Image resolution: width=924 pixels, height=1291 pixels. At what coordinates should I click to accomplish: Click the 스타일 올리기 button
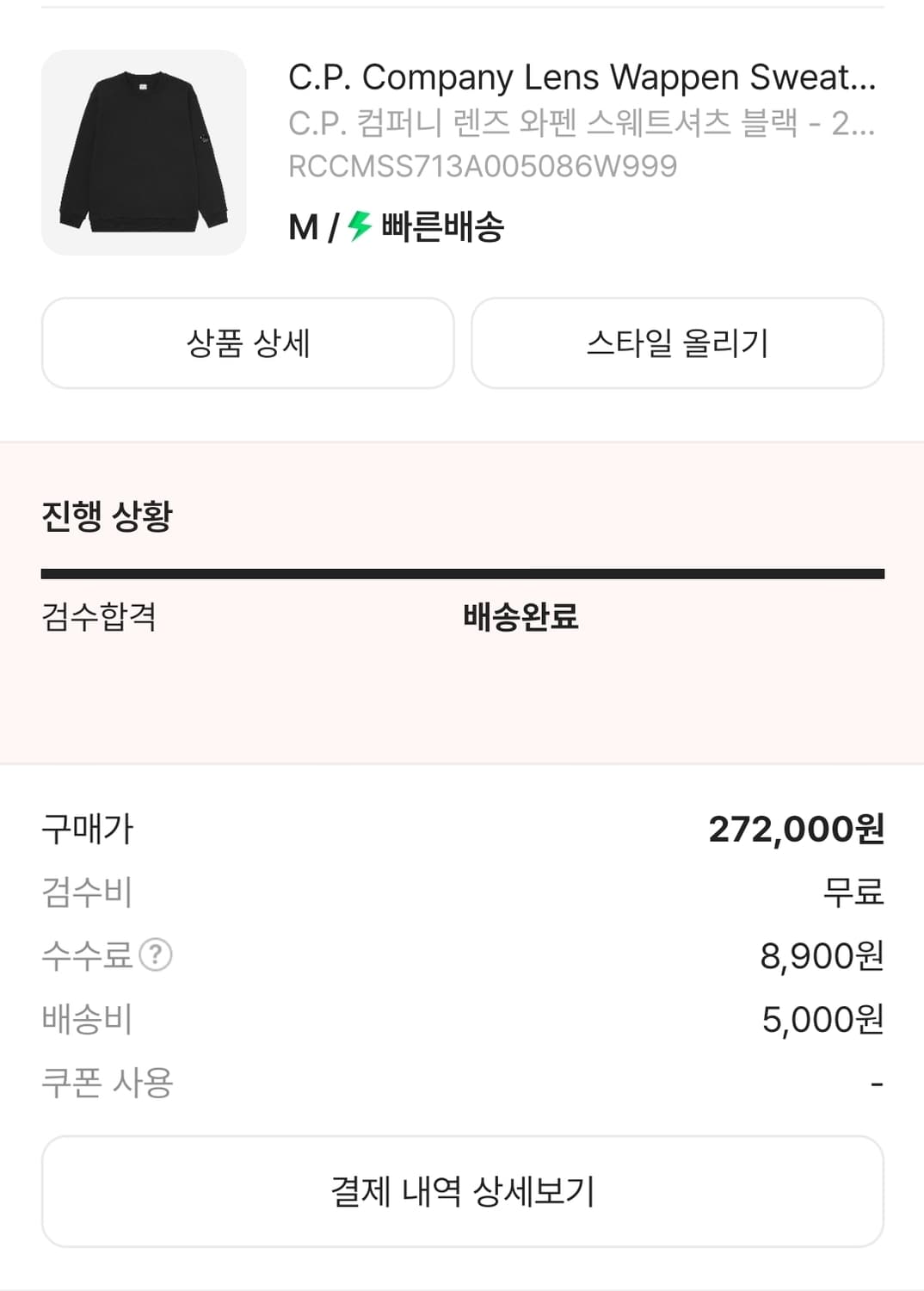(676, 343)
